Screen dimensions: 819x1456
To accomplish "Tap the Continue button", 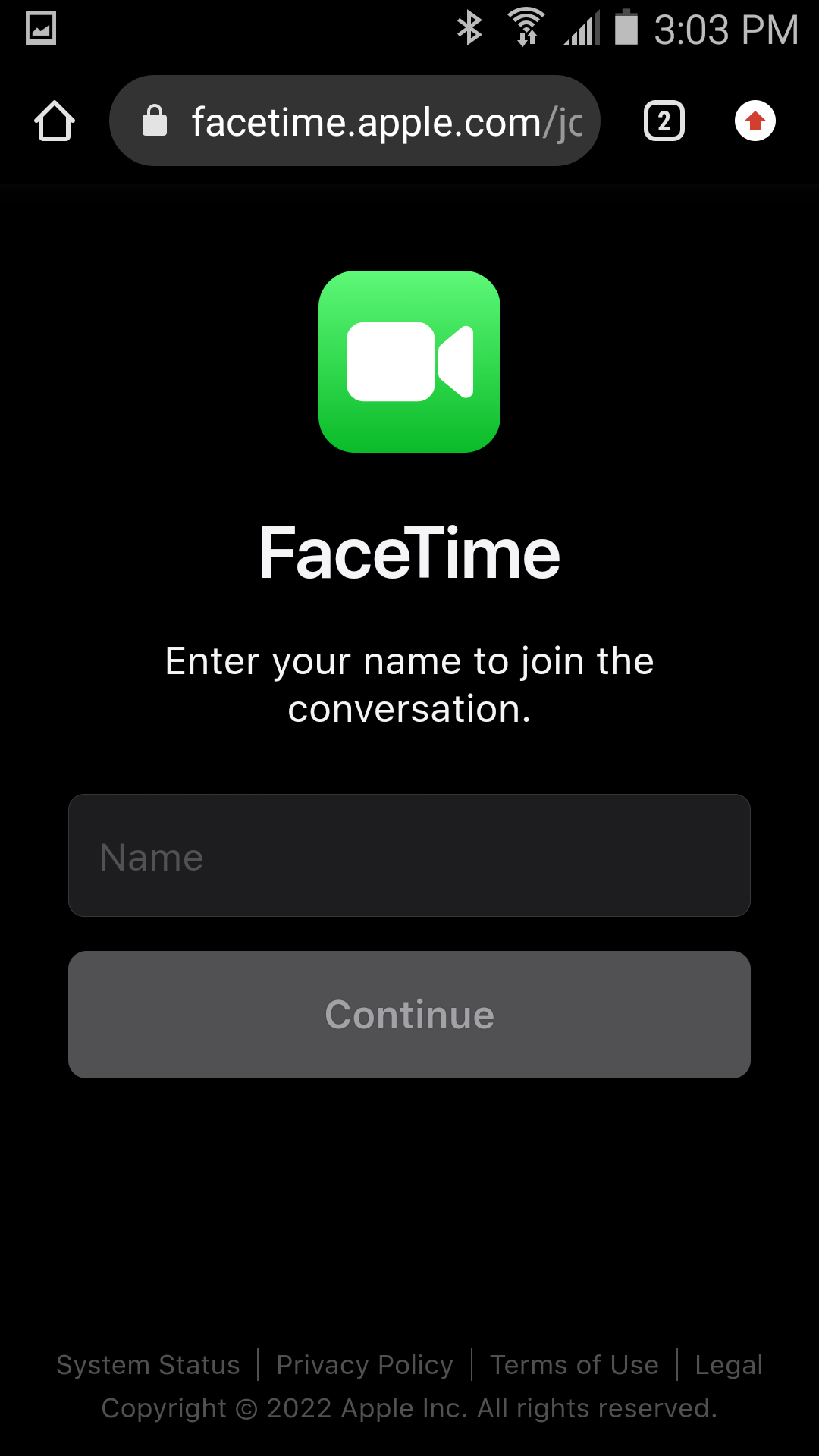I will click(x=409, y=1015).
